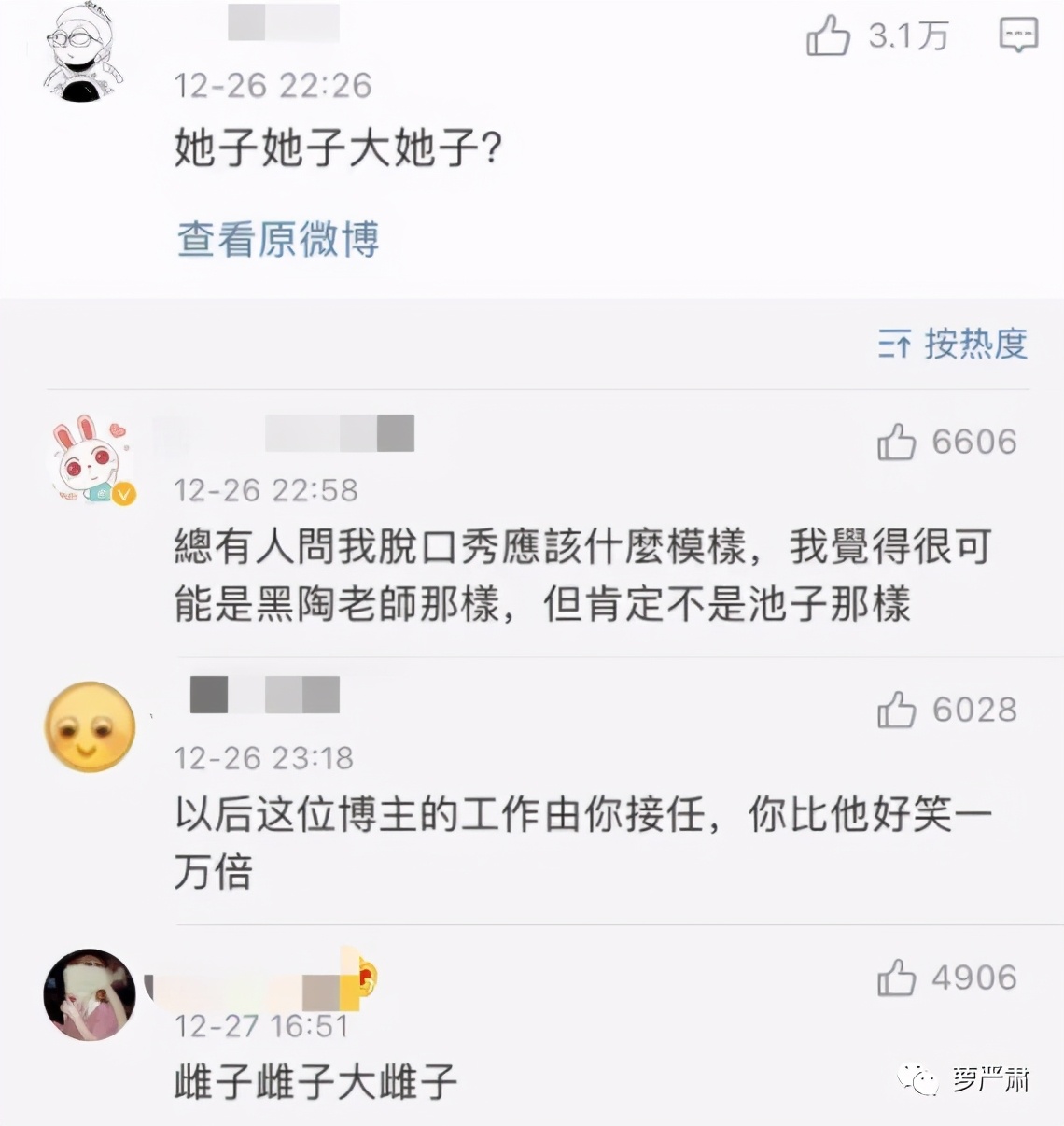Open 查看原微博 link

point(276,240)
